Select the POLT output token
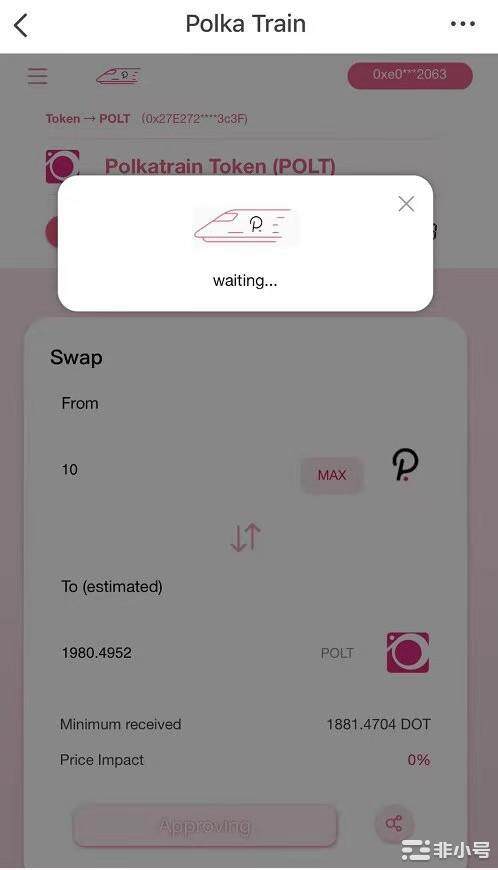Viewport: 498px width, 870px height. pyautogui.click(x=408, y=652)
